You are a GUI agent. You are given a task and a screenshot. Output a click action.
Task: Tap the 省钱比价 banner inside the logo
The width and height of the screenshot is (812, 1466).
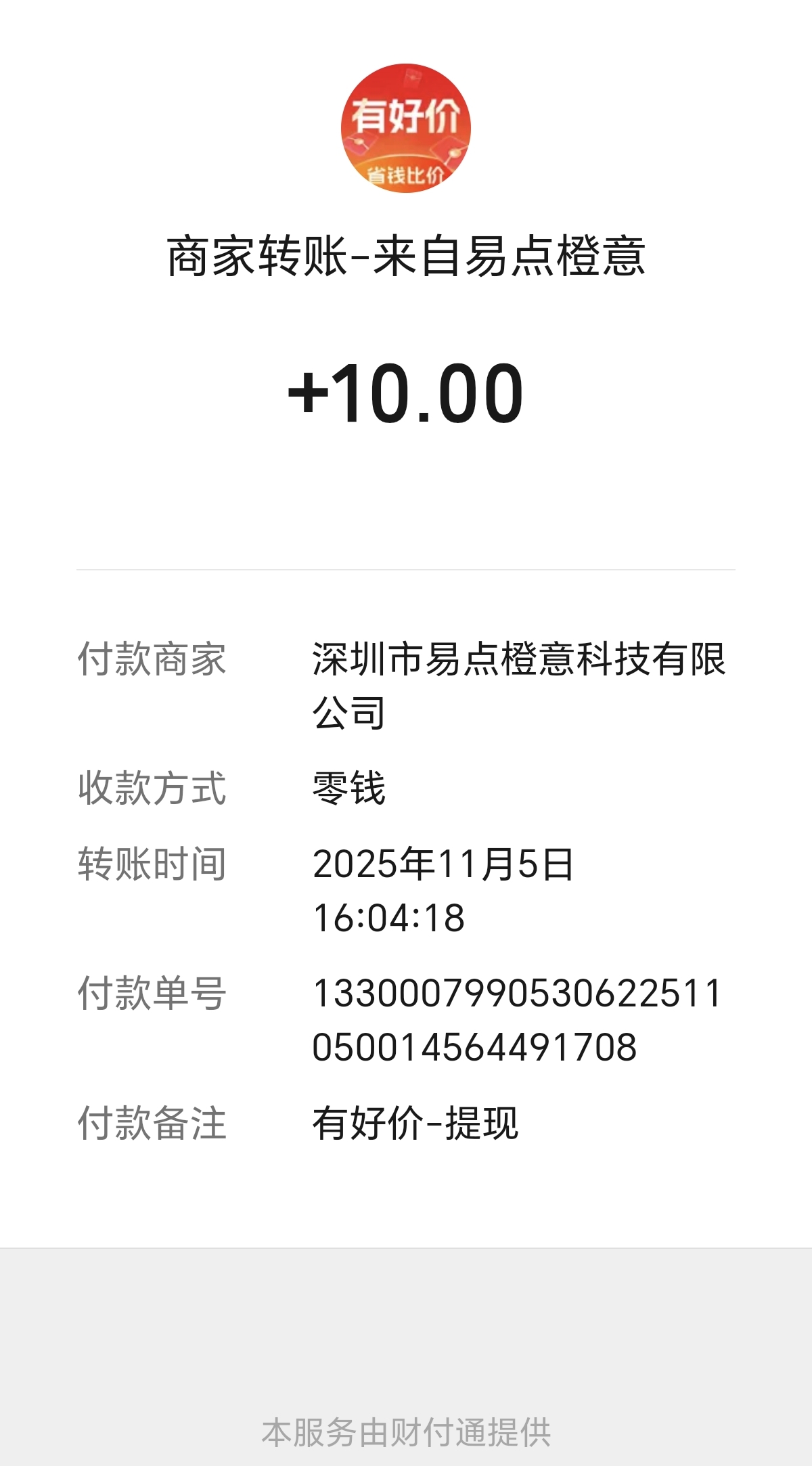(x=405, y=177)
